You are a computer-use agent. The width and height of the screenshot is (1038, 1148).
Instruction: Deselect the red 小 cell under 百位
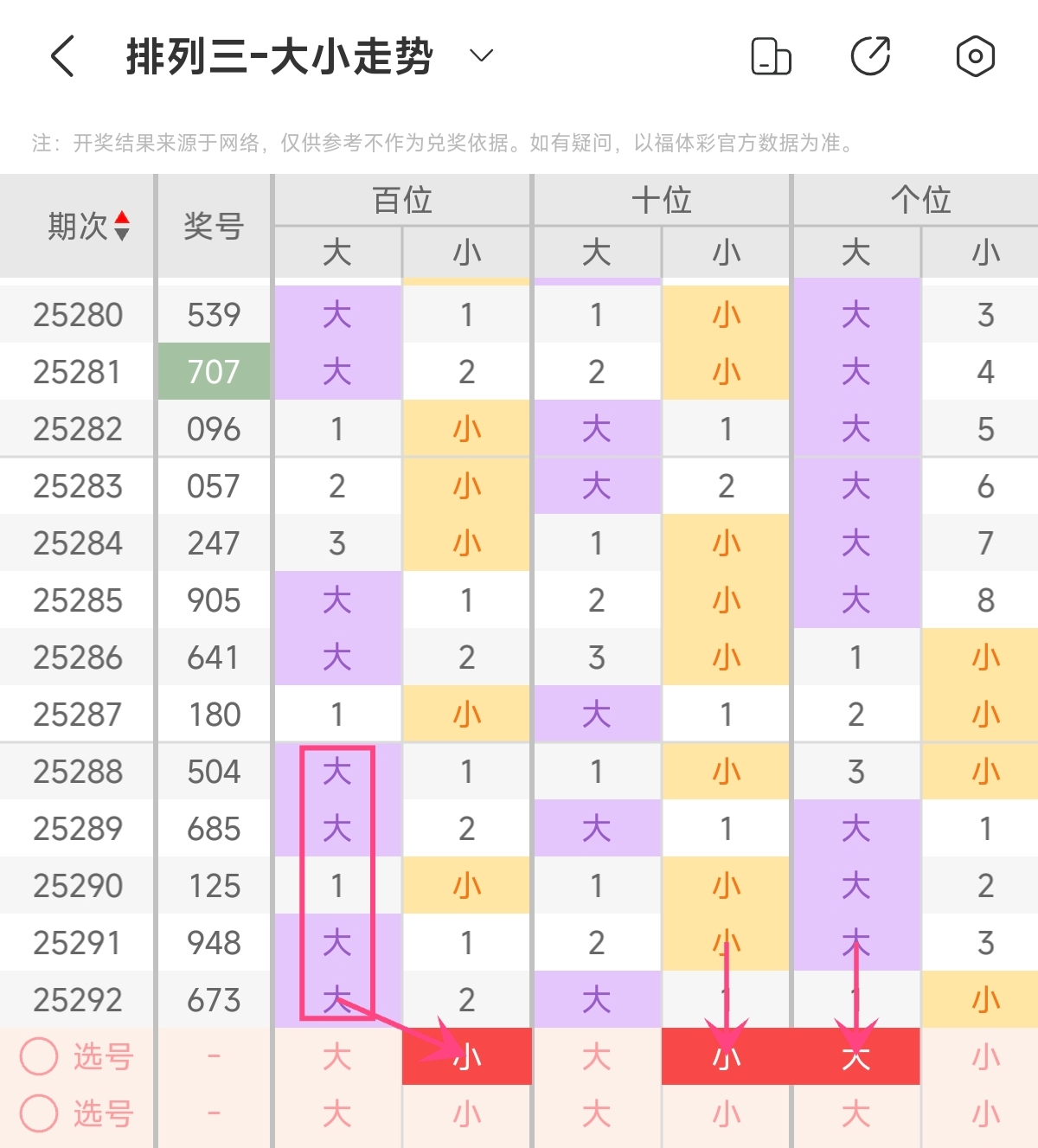(x=467, y=1056)
